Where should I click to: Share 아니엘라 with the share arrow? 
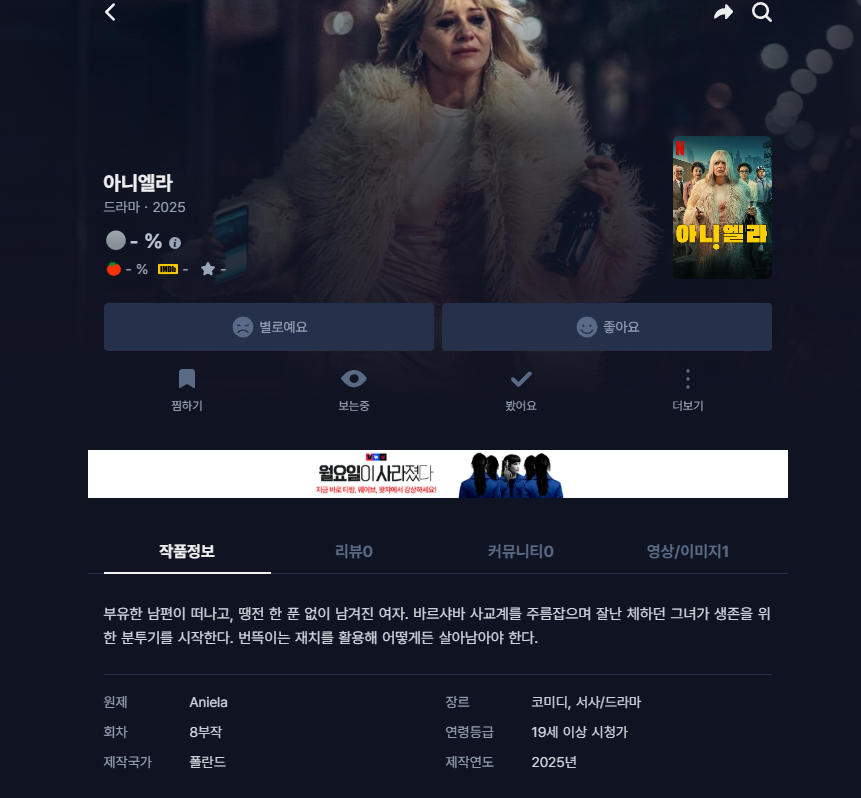pos(723,12)
